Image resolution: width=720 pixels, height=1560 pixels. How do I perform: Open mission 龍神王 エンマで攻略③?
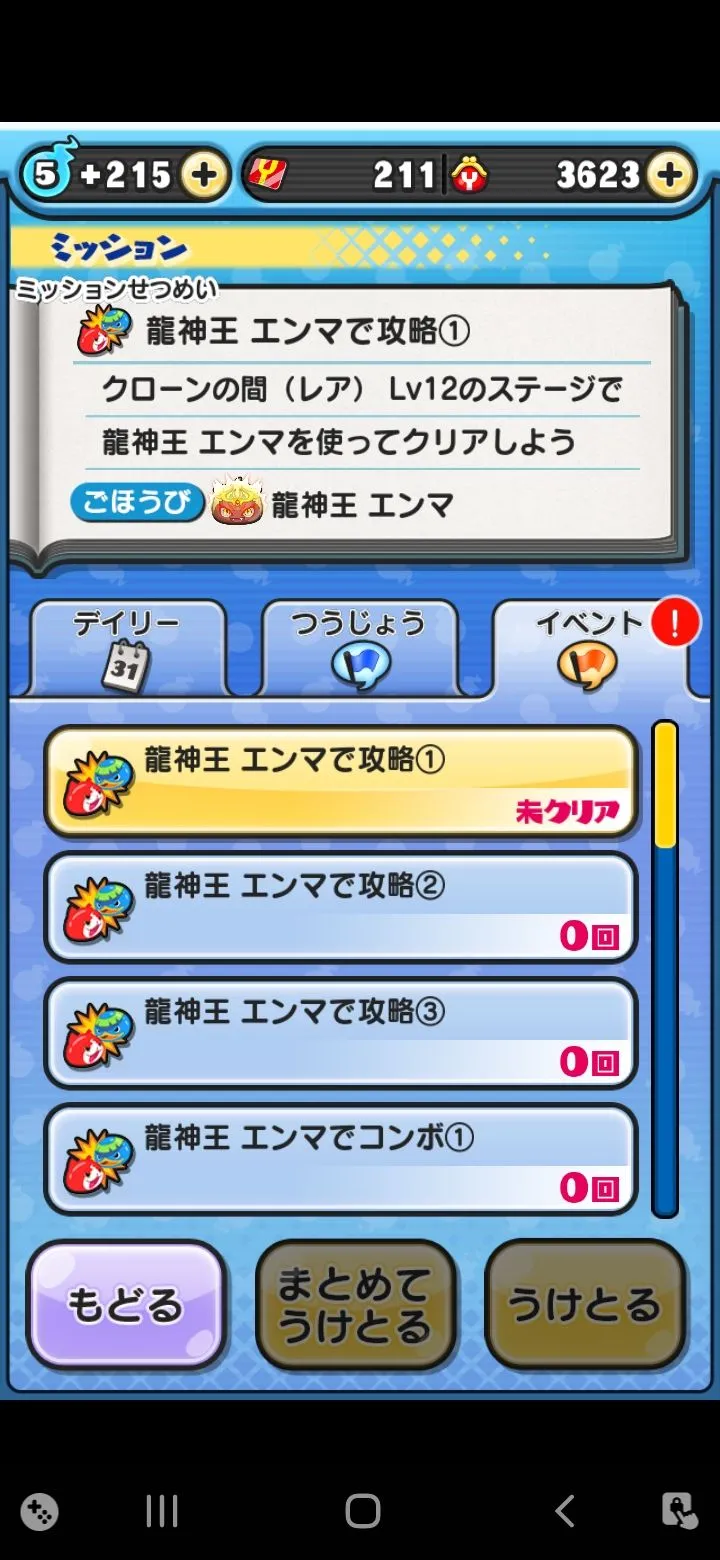(x=341, y=1033)
